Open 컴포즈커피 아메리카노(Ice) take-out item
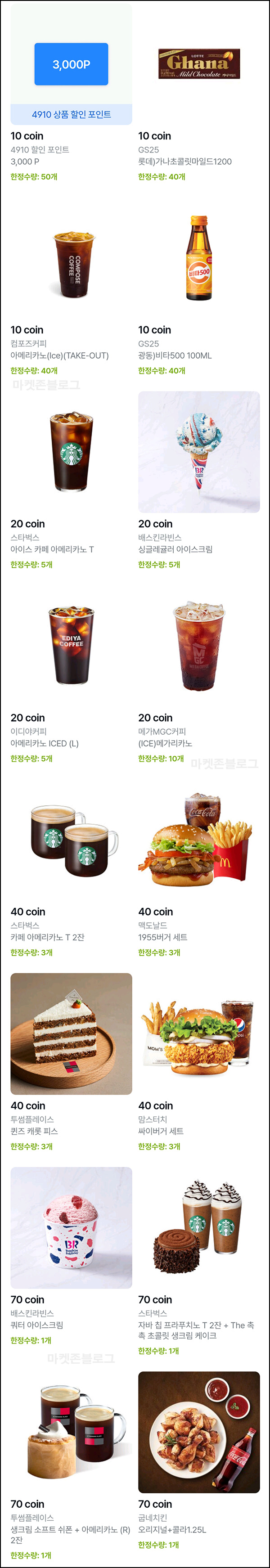 (x=71, y=258)
